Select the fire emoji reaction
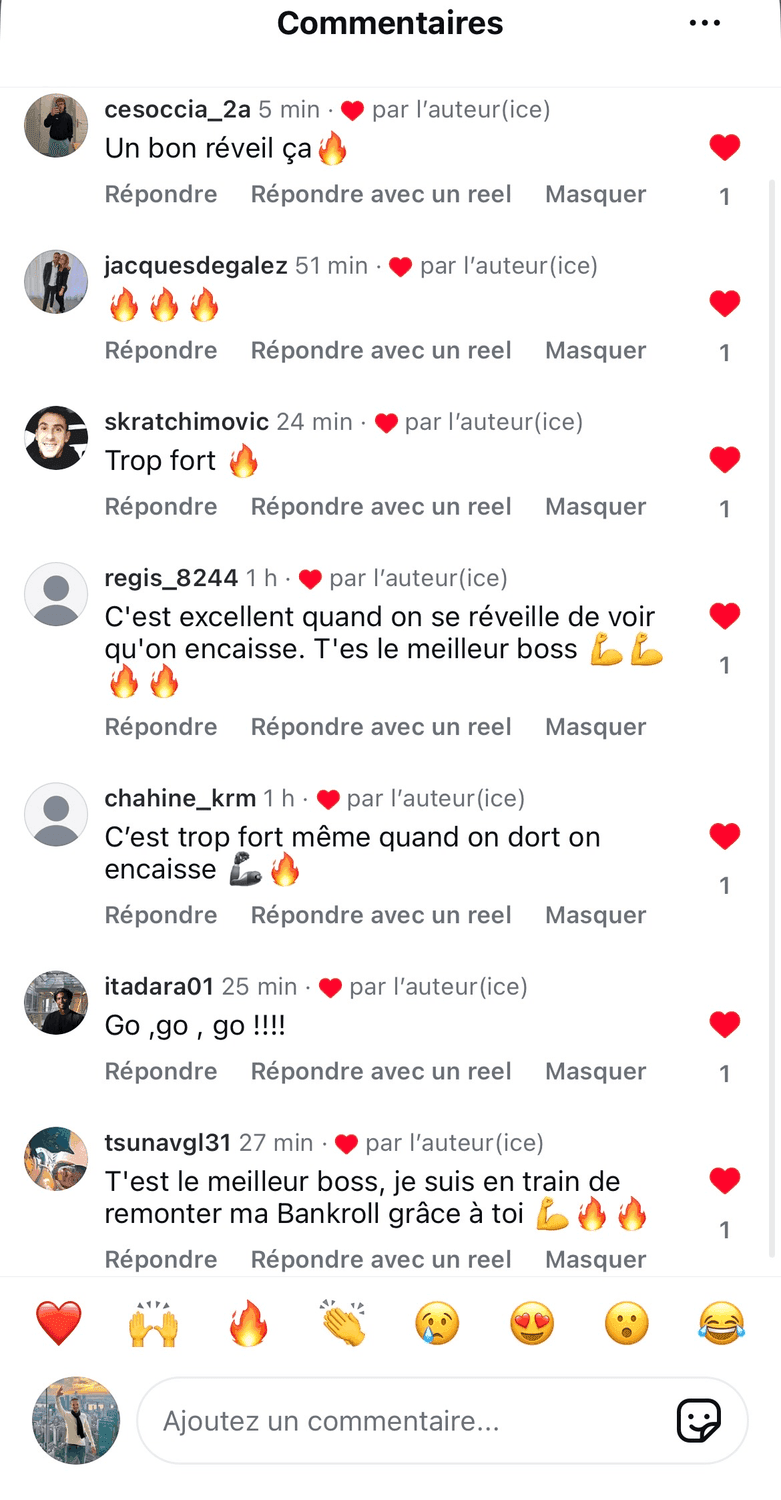The width and height of the screenshot is (781, 1500). [248, 1324]
